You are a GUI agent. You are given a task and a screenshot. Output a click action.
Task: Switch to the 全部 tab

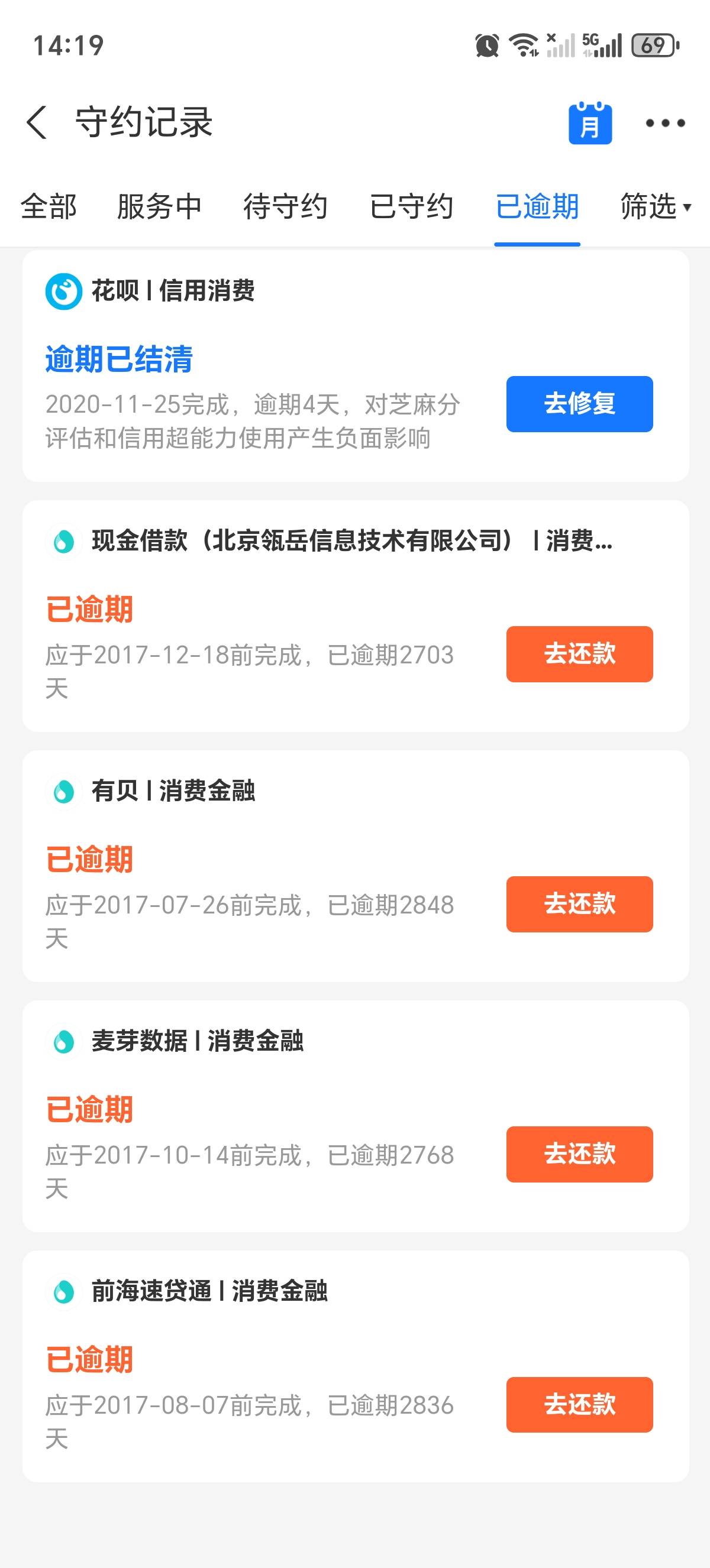pos(49,206)
